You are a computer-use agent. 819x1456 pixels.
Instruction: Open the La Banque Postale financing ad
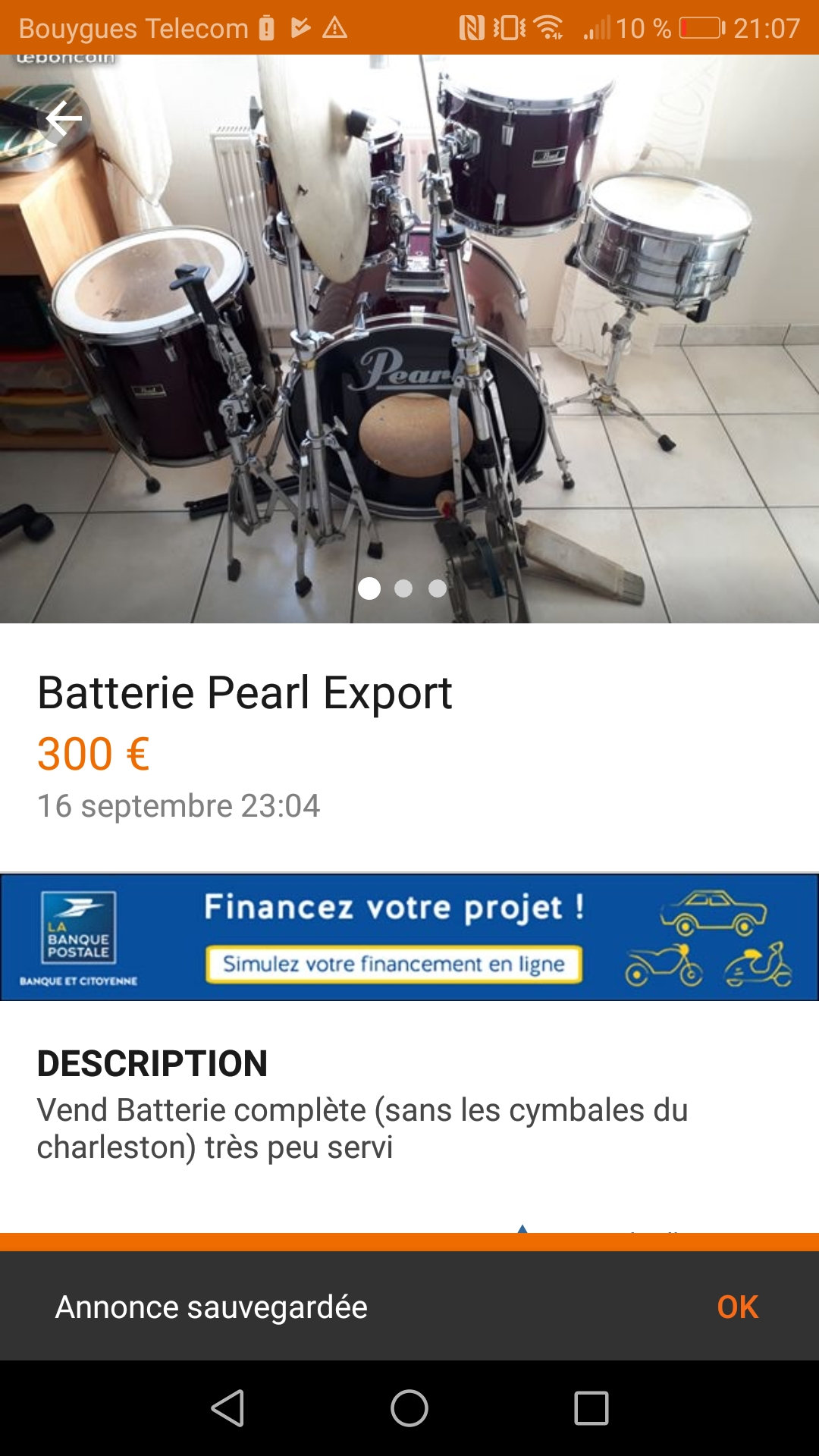click(x=409, y=937)
